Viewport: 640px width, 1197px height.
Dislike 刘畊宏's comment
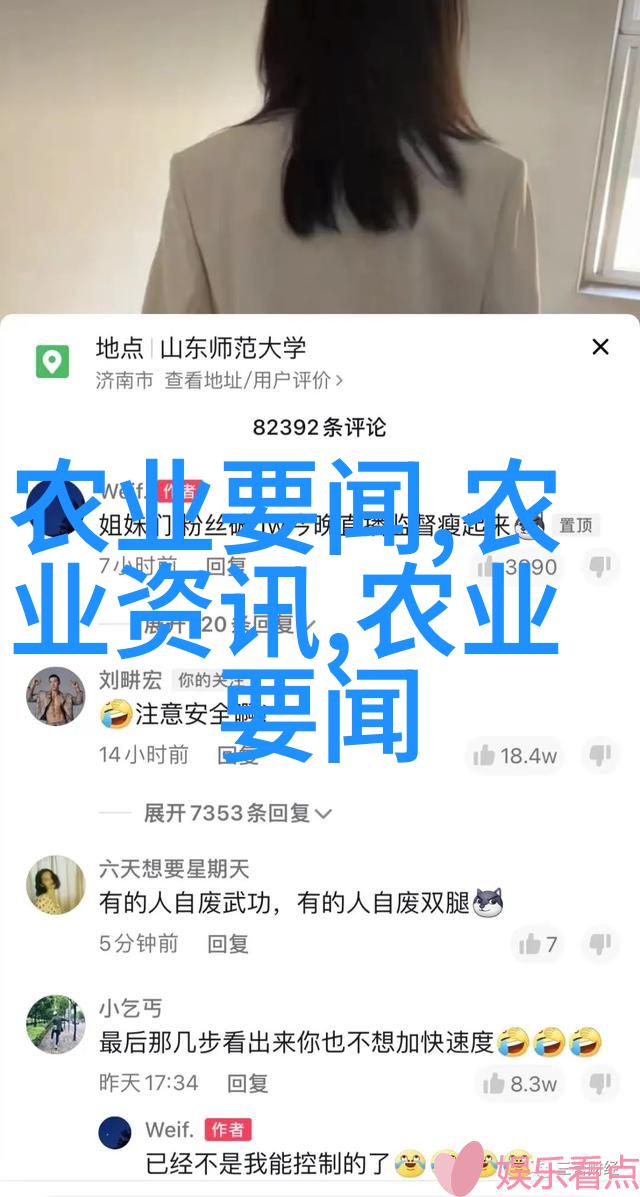[x=600, y=754]
